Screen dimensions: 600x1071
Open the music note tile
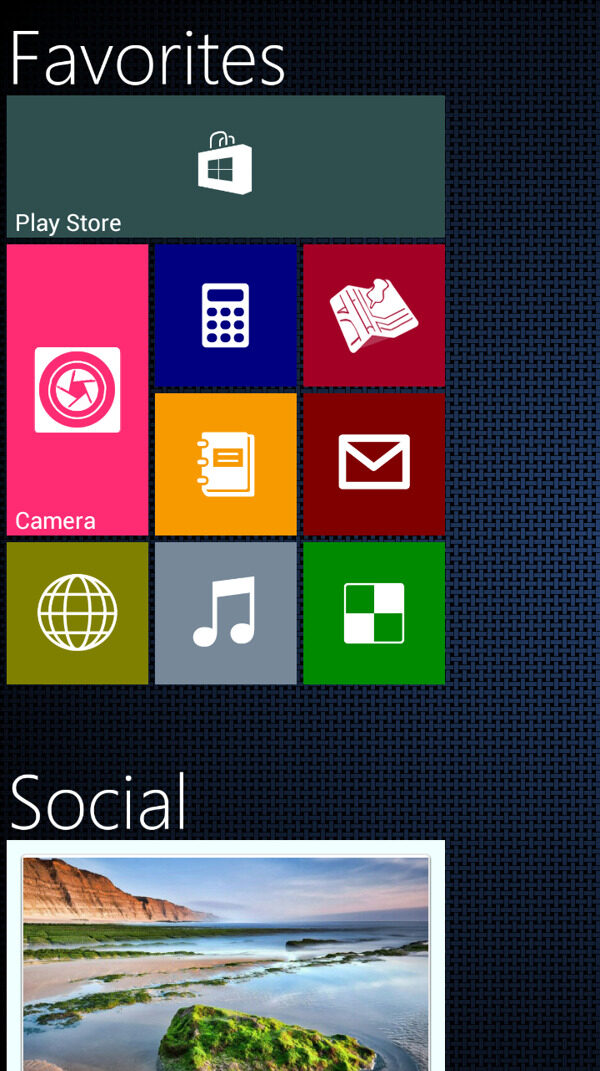[225, 612]
